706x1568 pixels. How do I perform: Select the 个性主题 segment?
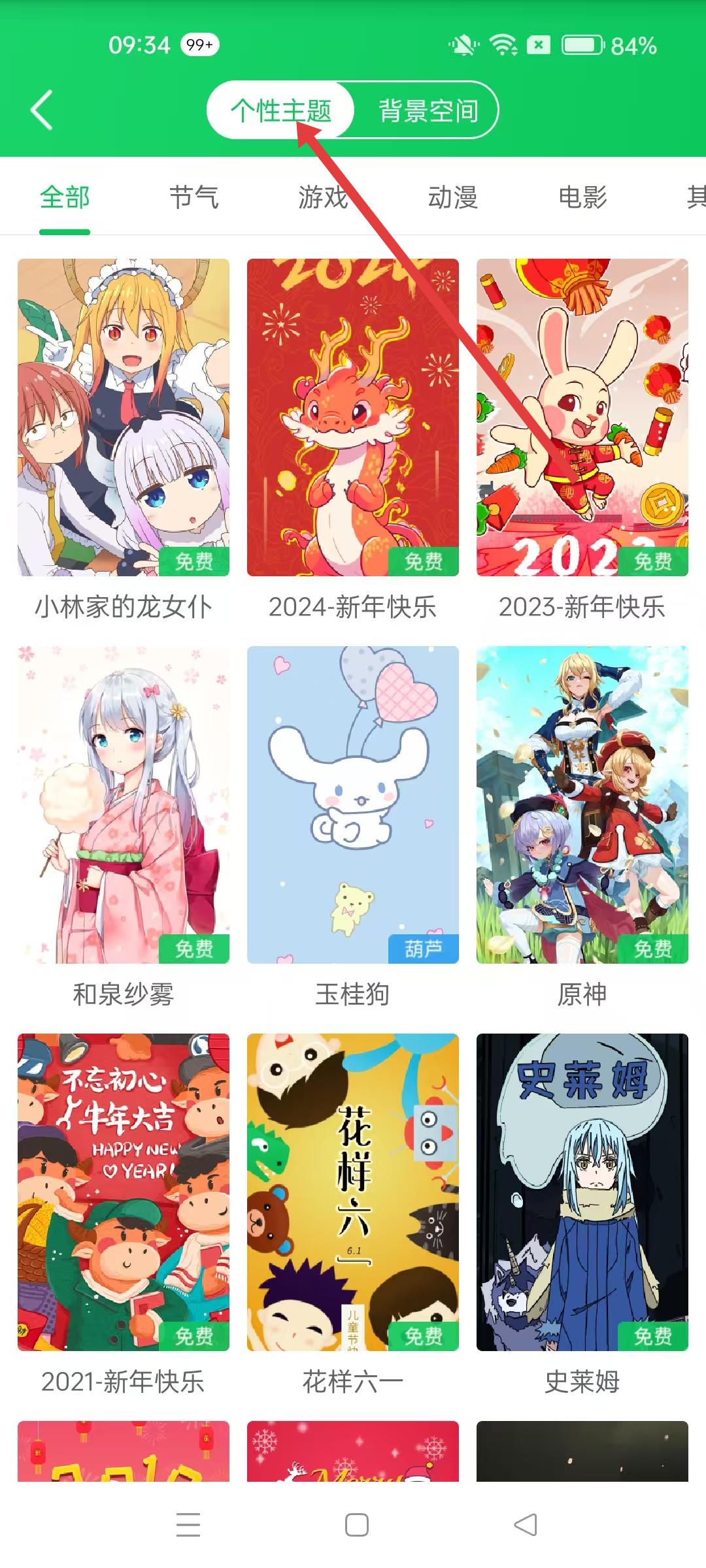pyautogui.click(x=281, y=110)
